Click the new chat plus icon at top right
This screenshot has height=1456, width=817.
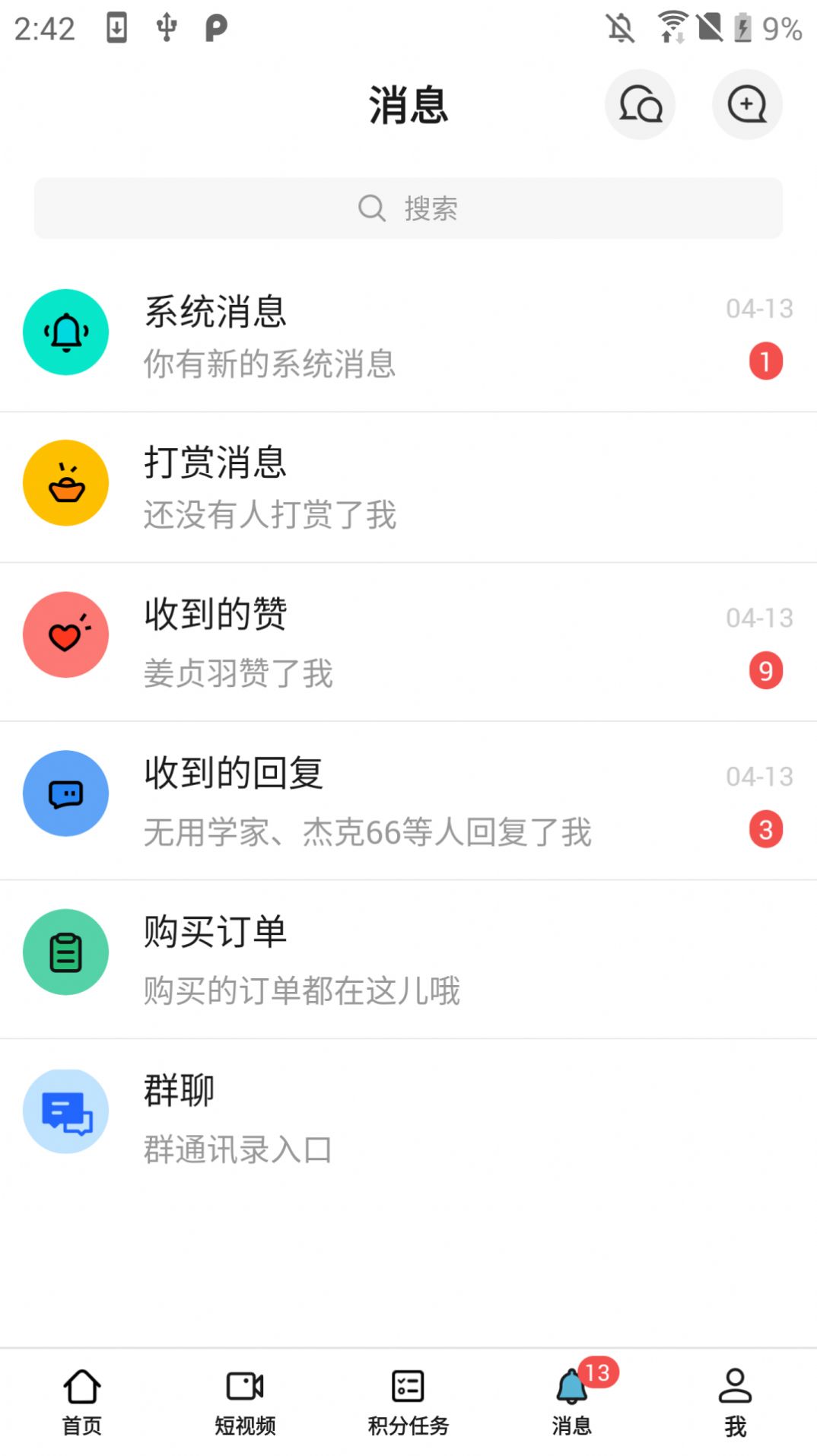(x=746, y=105)
